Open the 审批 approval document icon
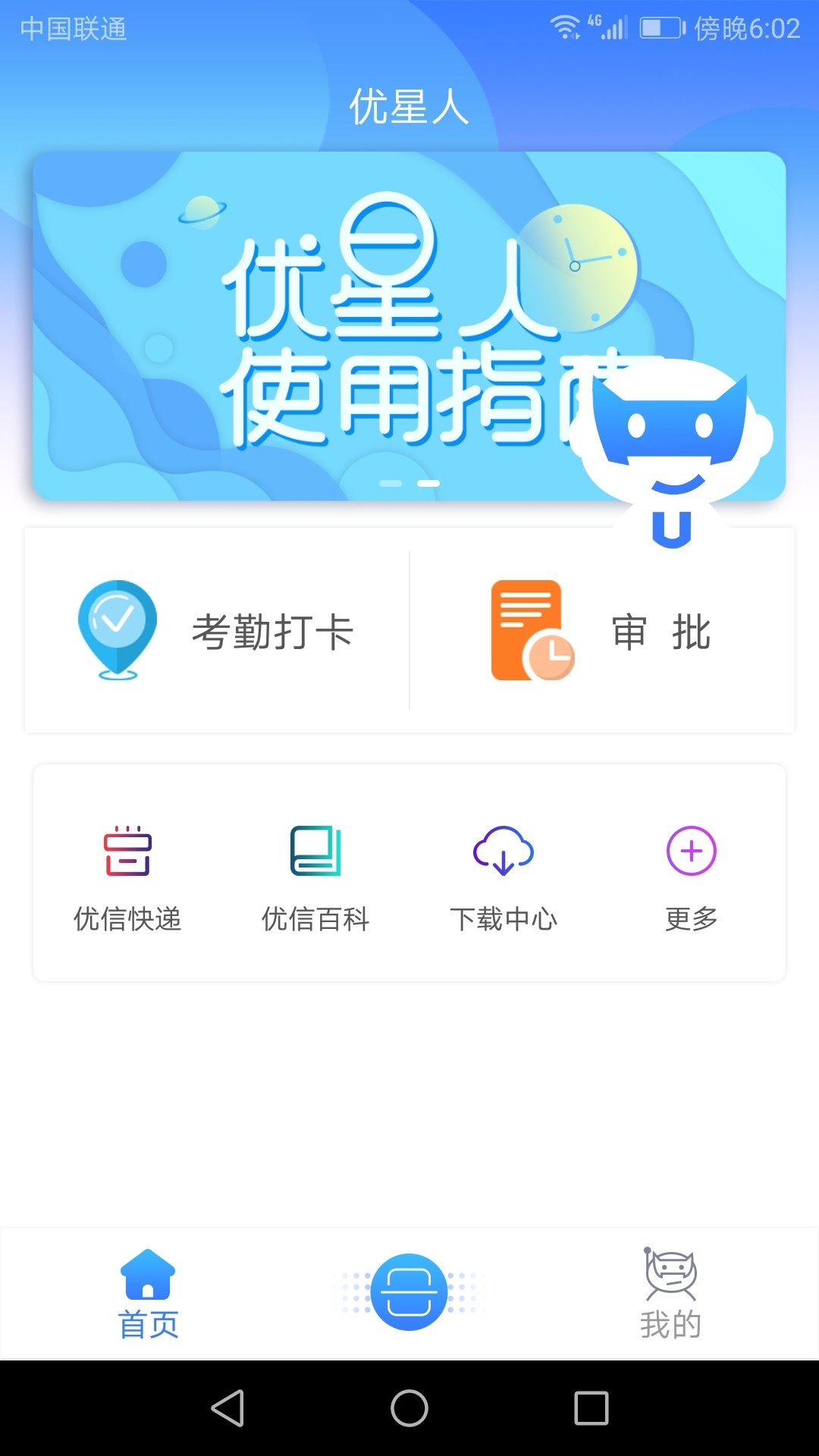 529,629
